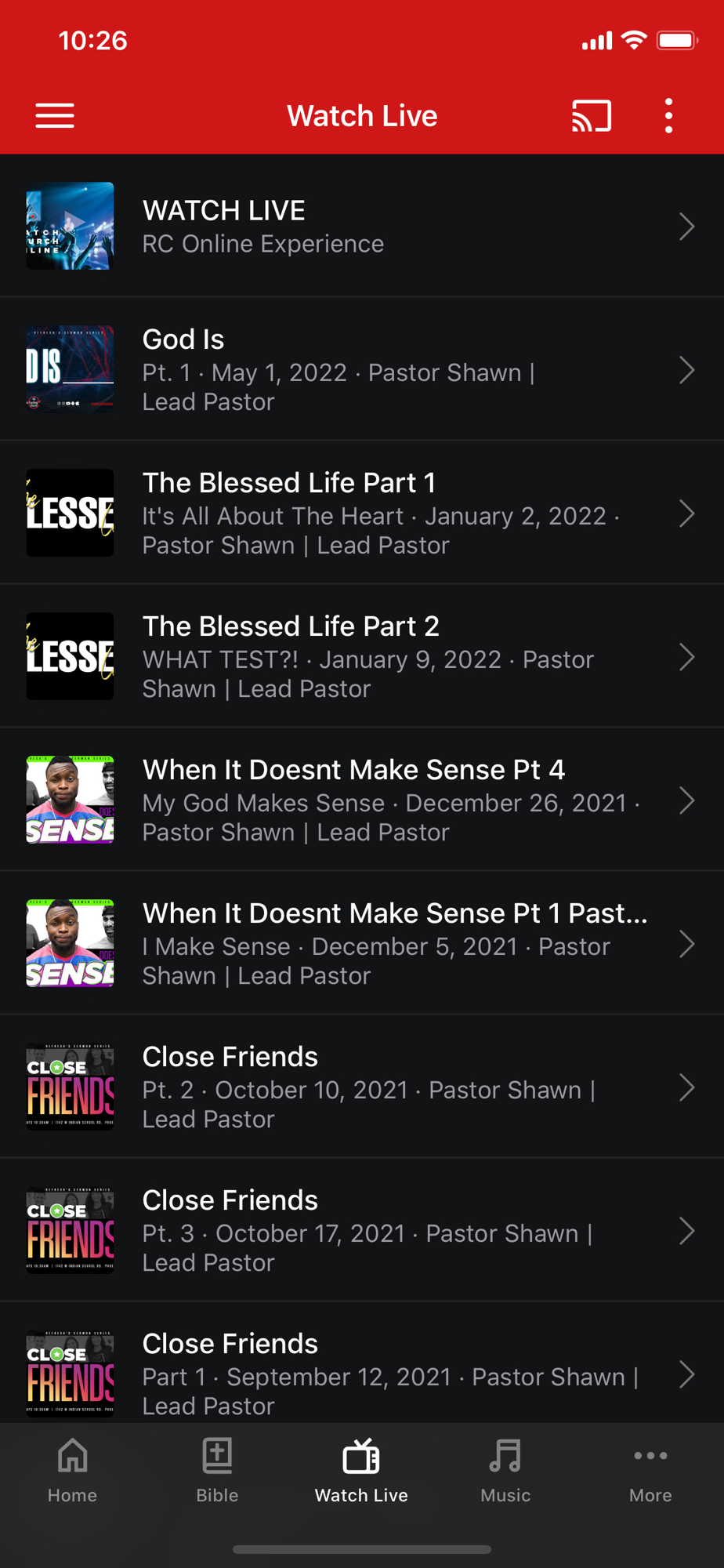Select The Blessed Life Part 2
This screenshot has width=724, height=1568.
point(360,657)
